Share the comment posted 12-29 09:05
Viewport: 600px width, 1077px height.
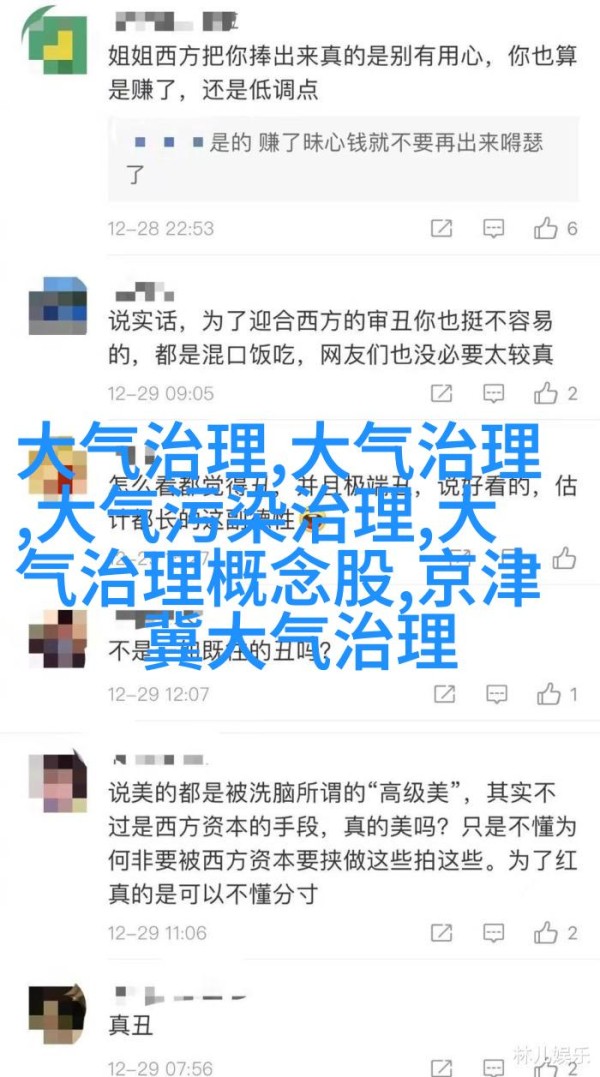pos(441,393)
